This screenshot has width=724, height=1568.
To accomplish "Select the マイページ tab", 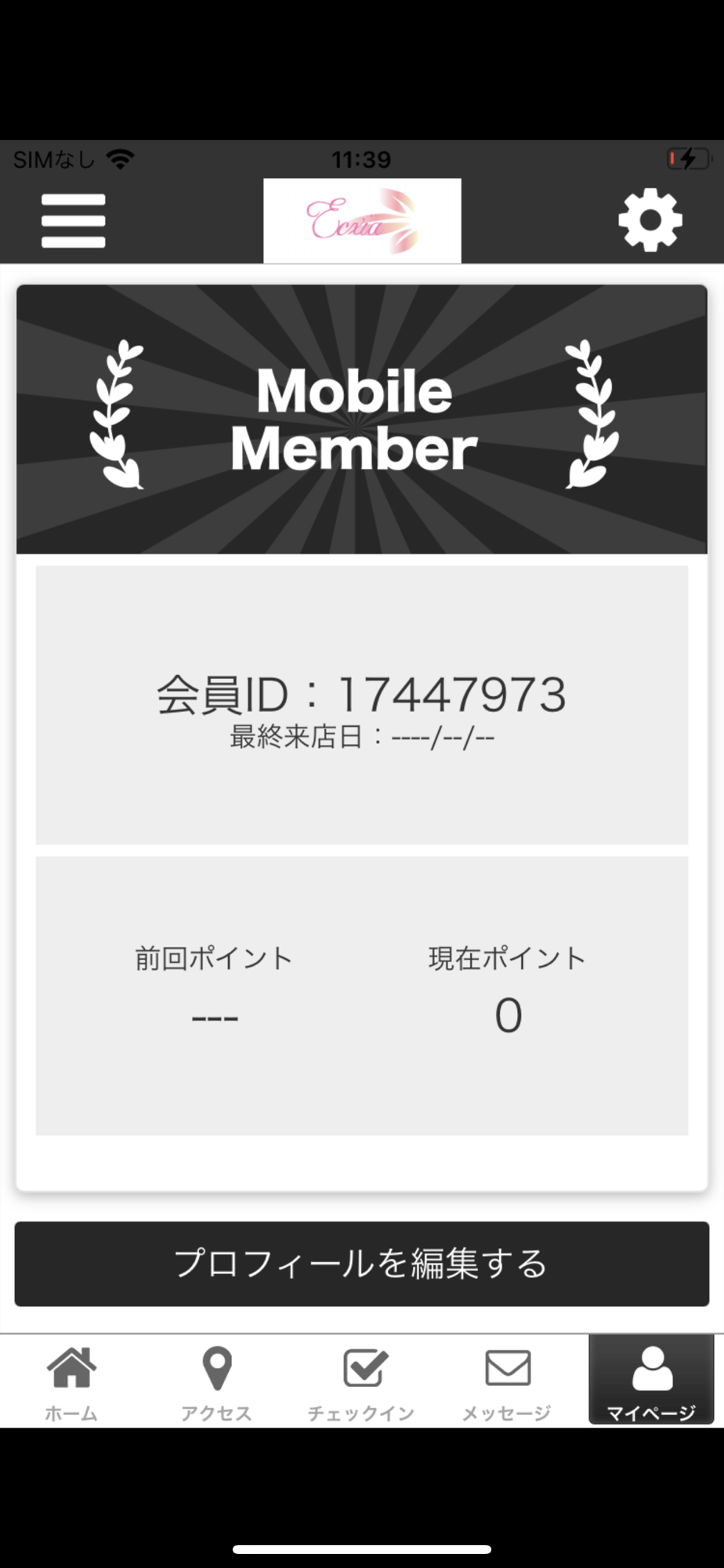I will 651,1381.
